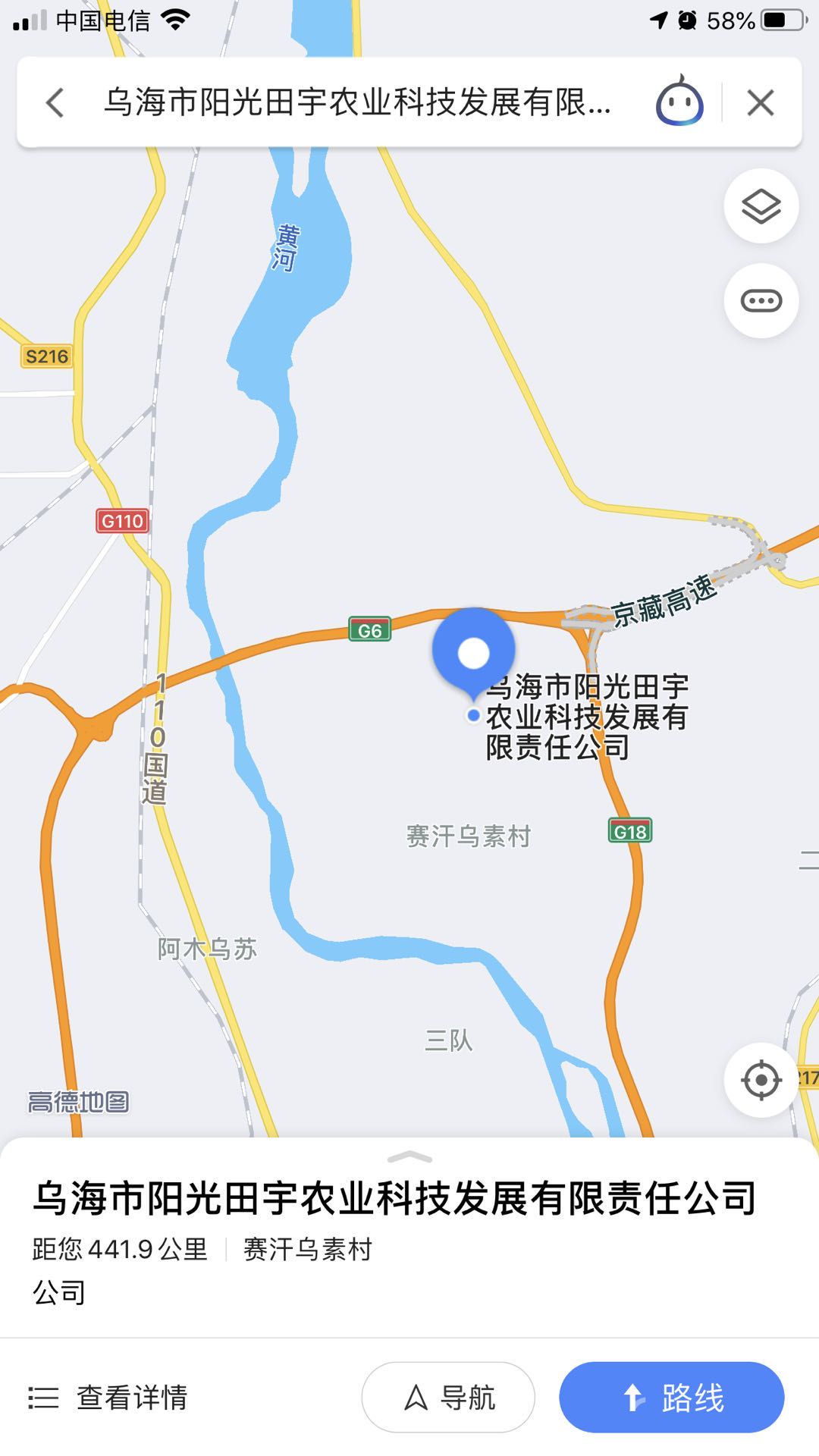Expand the bottom info panel handle
The height and width of the screenshot is (1456, 819).
pyautogui.click(x=409, y=1157)
